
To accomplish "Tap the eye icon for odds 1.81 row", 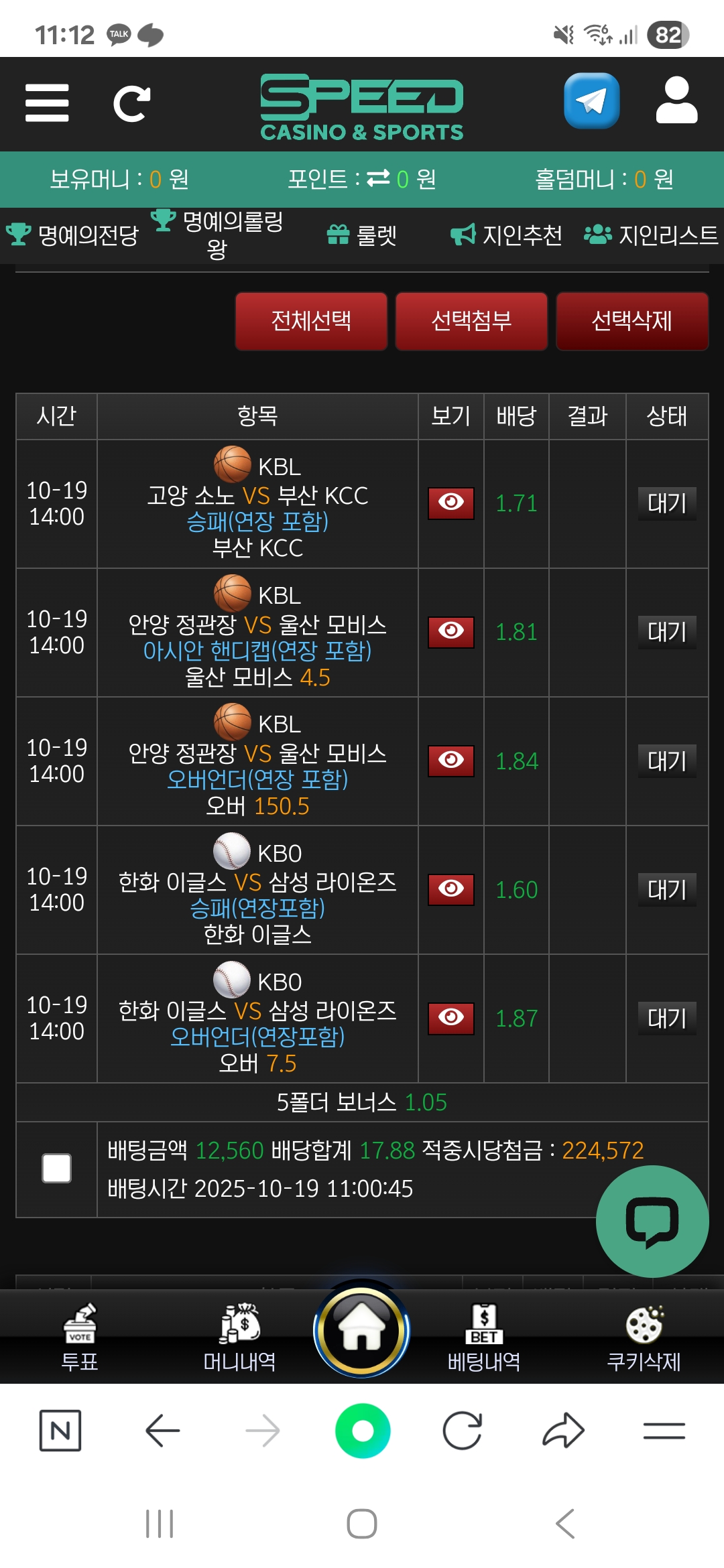I will pyautogui.click(x=451, y=632).
